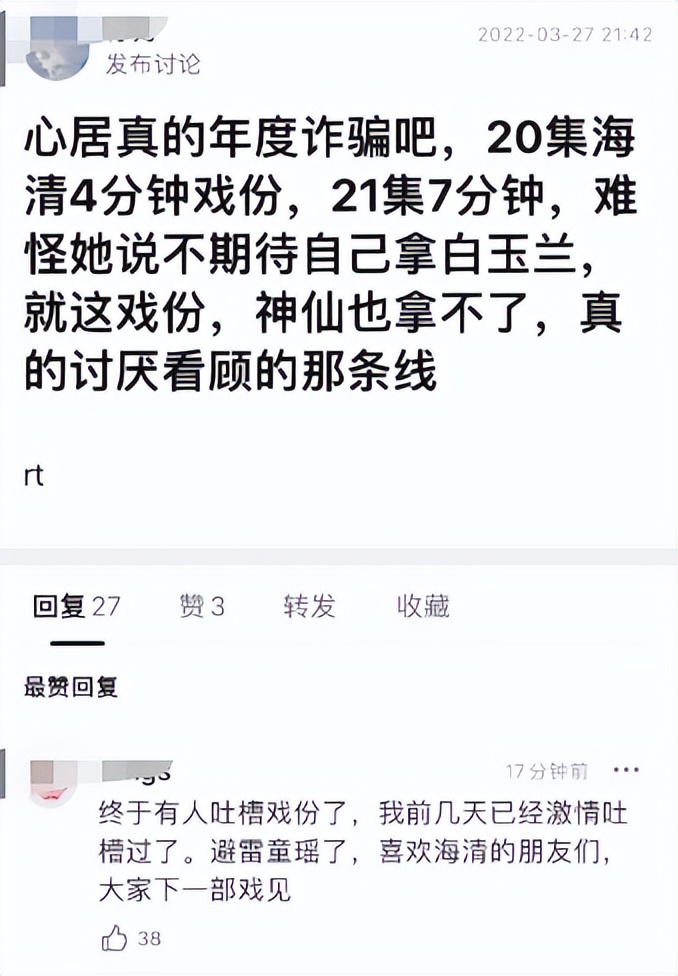
Task: Open the three-dot menu on the top reply
Action: (626, 771)
